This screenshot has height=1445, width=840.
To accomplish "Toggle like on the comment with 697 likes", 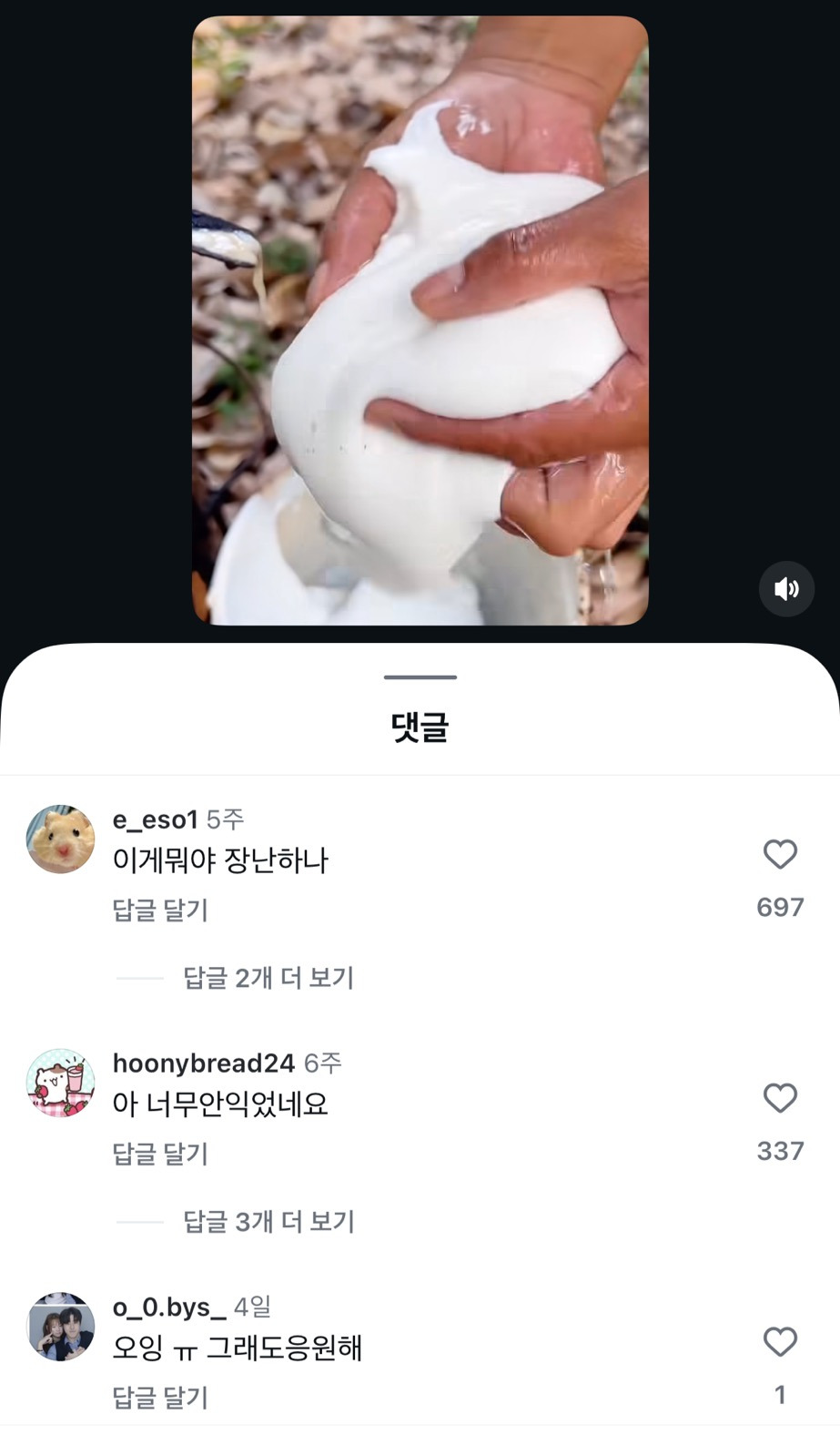I will (x=779, y=853).
